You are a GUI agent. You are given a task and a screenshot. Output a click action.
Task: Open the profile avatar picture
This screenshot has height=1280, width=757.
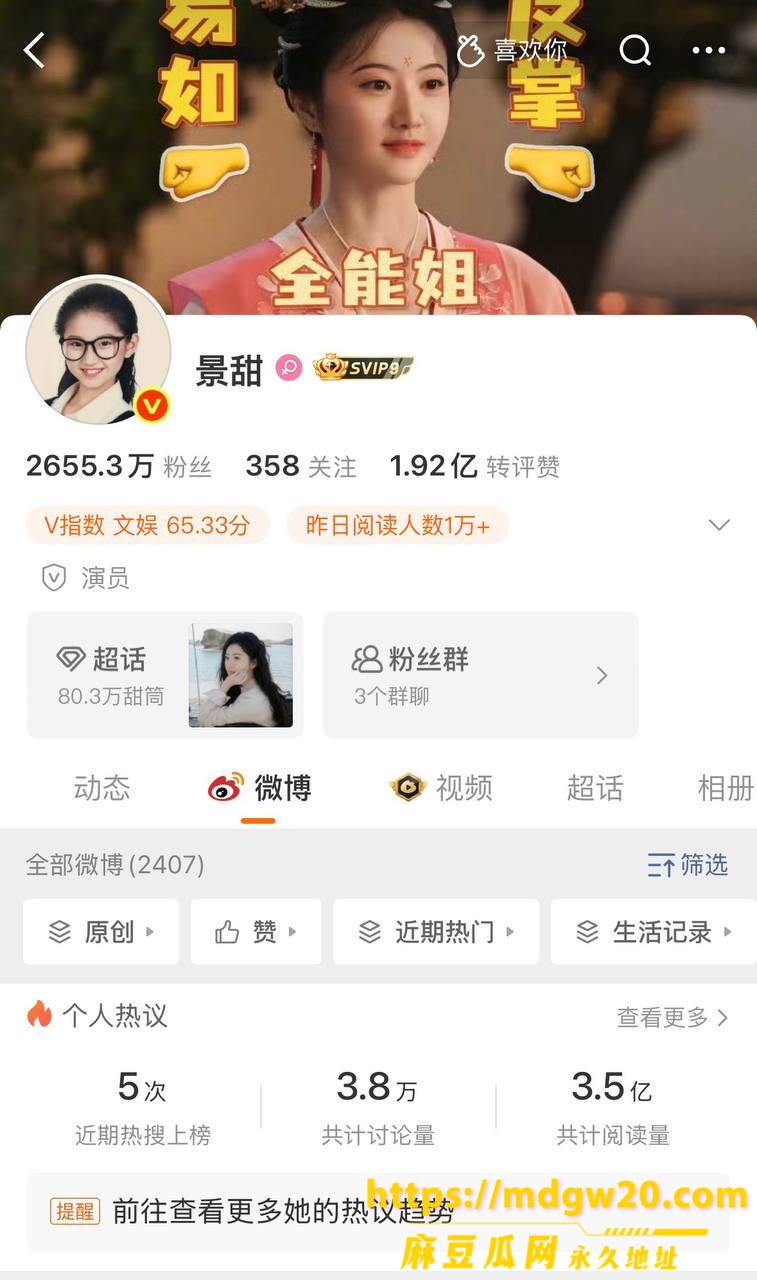point(98,350)
